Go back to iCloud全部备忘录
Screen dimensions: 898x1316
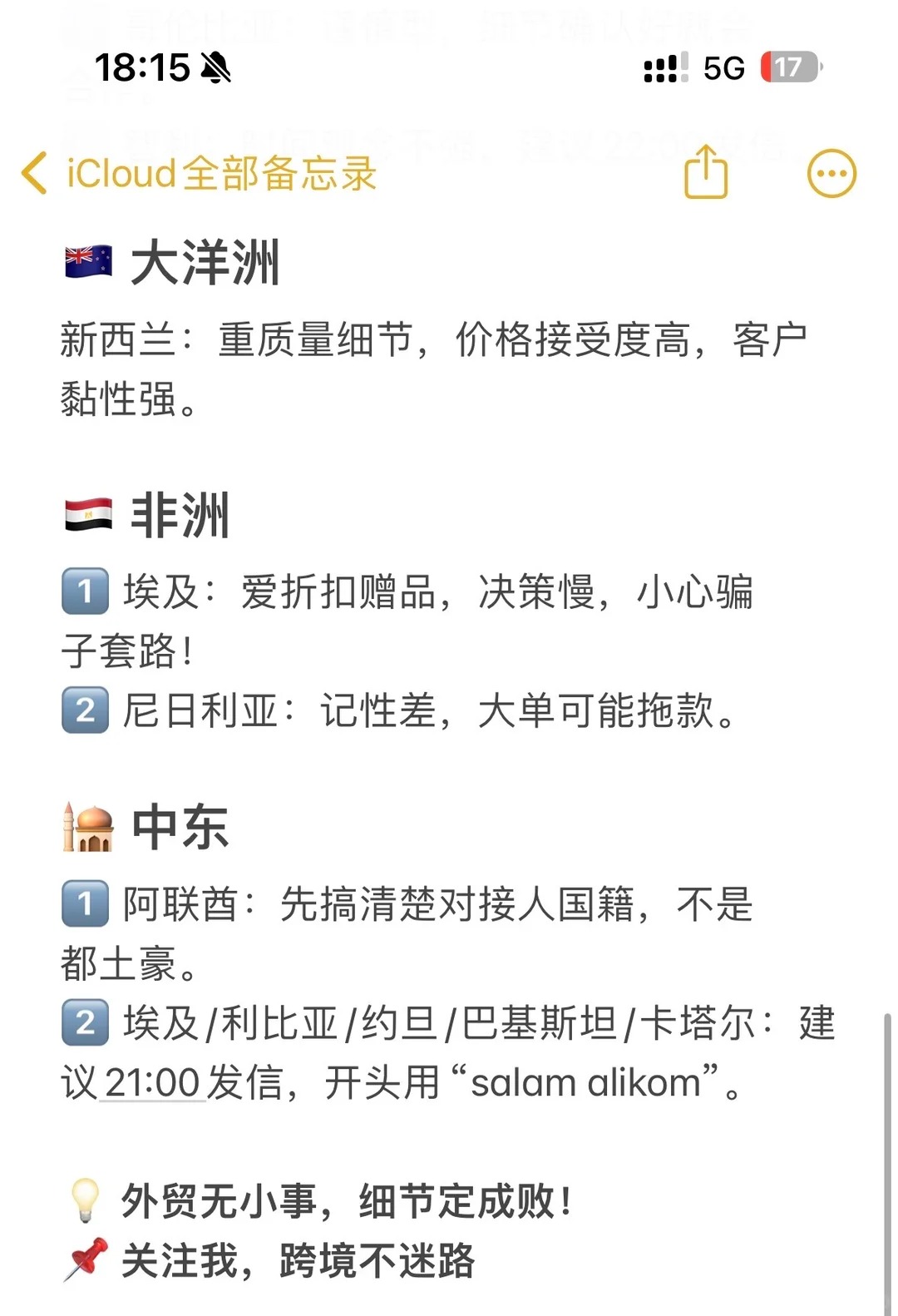coord(200,174)
